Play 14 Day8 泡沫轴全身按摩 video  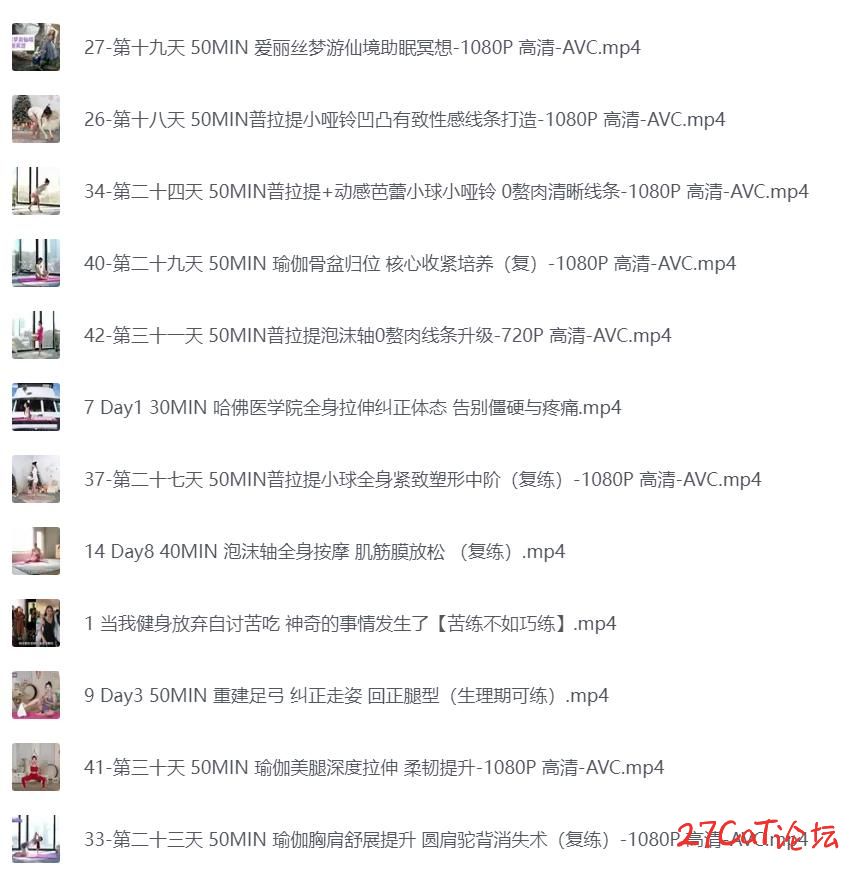324,551
